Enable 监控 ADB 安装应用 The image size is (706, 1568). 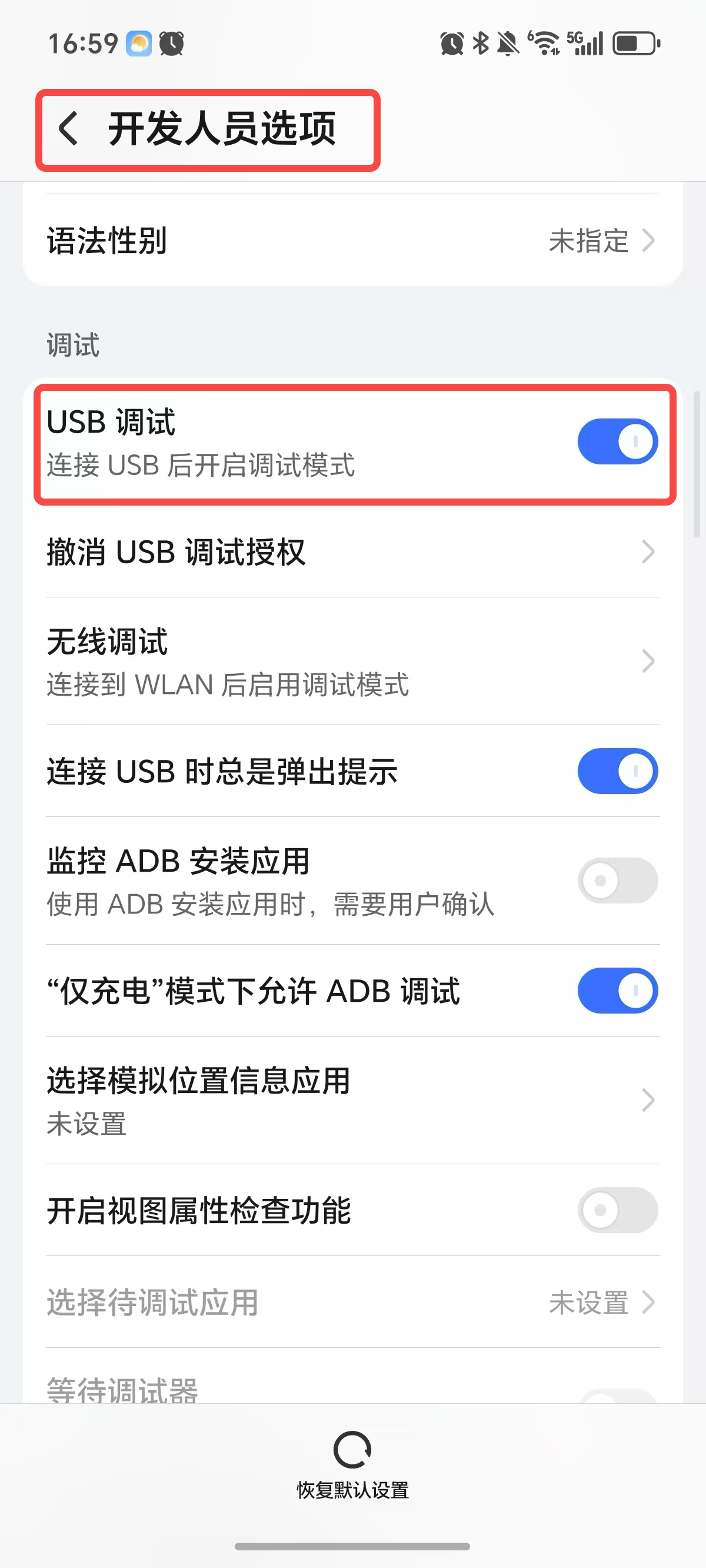[x=617, y=881]
